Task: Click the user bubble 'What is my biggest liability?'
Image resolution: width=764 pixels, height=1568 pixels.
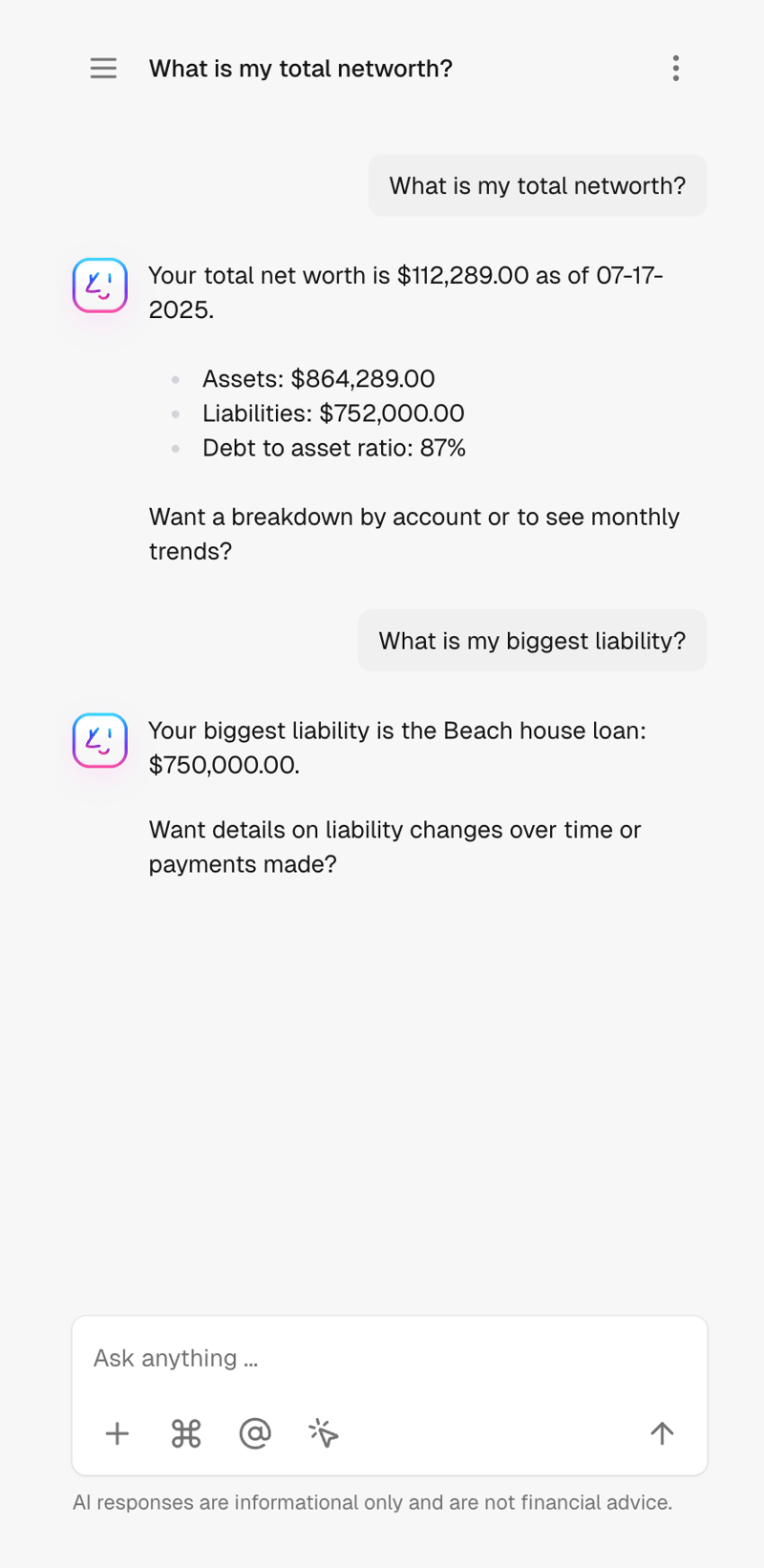Action: (x=532, y=641)
